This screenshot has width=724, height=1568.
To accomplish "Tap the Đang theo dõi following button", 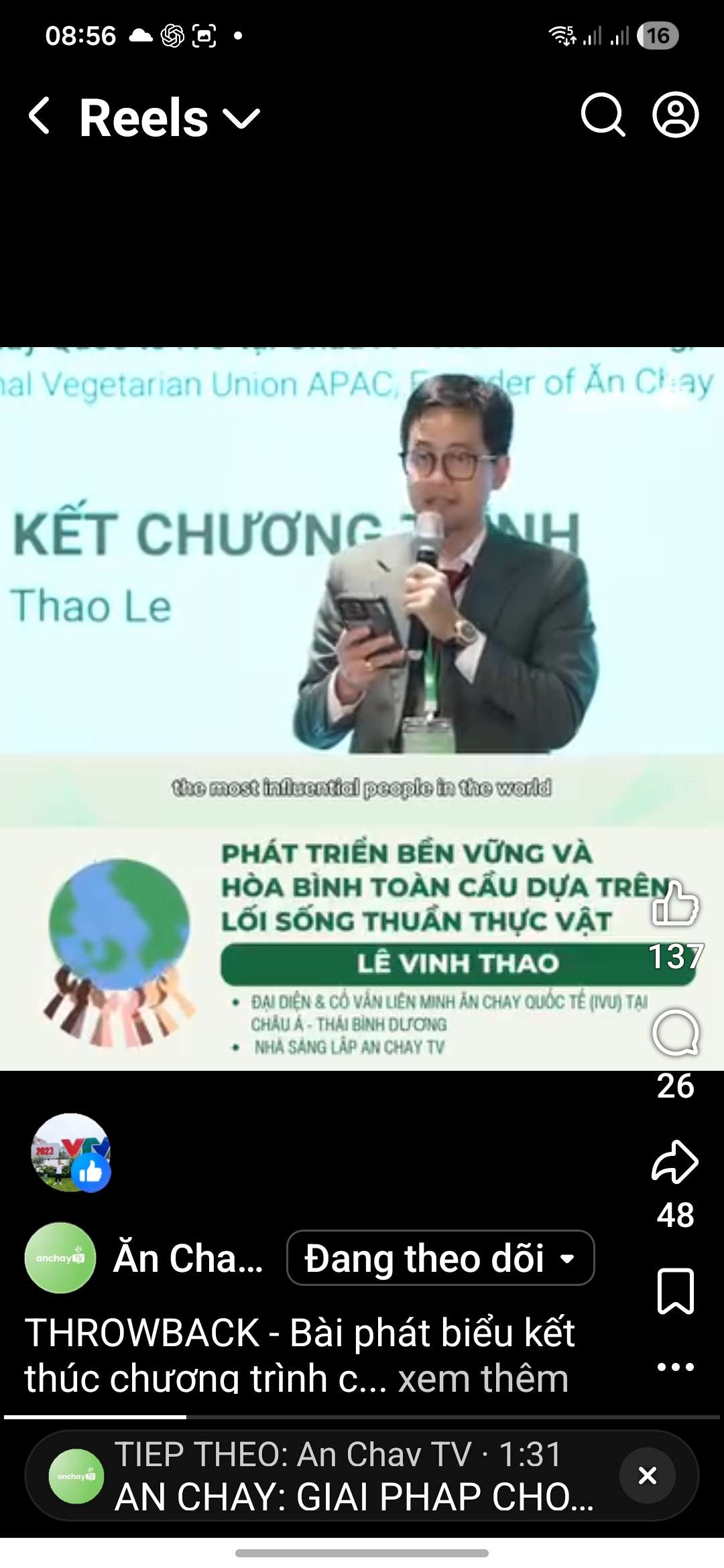I will click(x=440, y=1258).
